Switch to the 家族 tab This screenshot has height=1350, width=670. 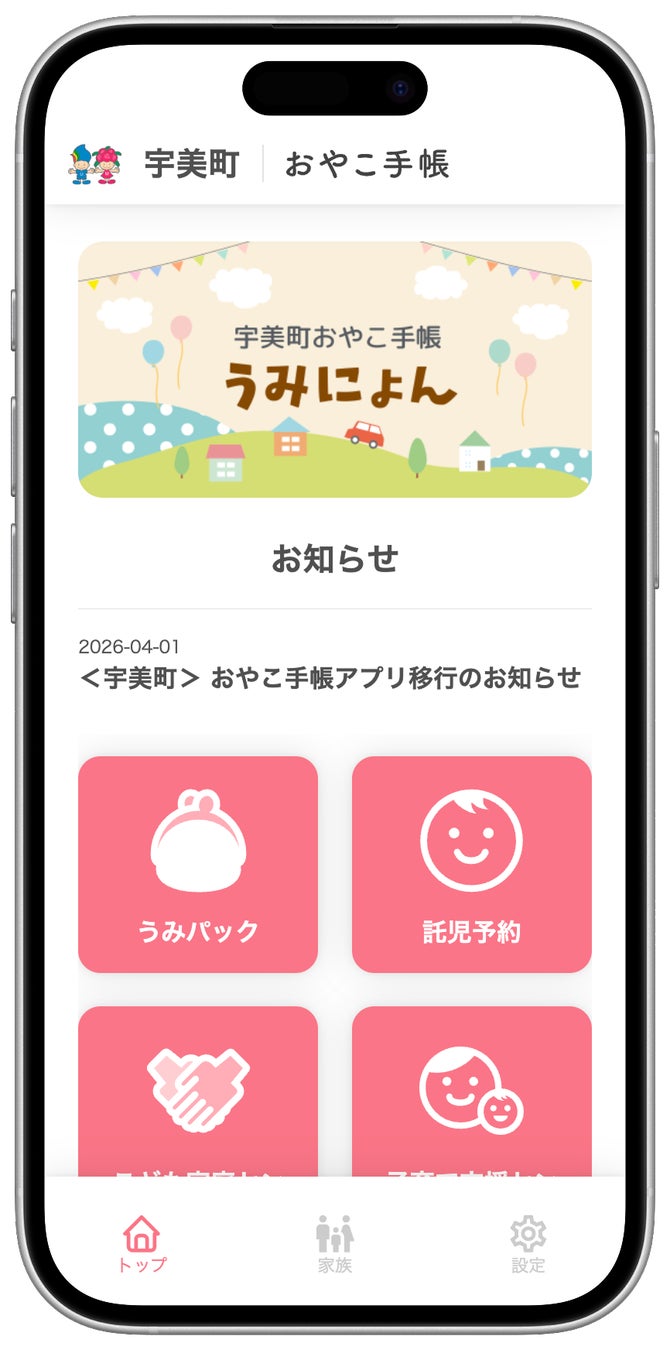click(x=335, y=1244)
